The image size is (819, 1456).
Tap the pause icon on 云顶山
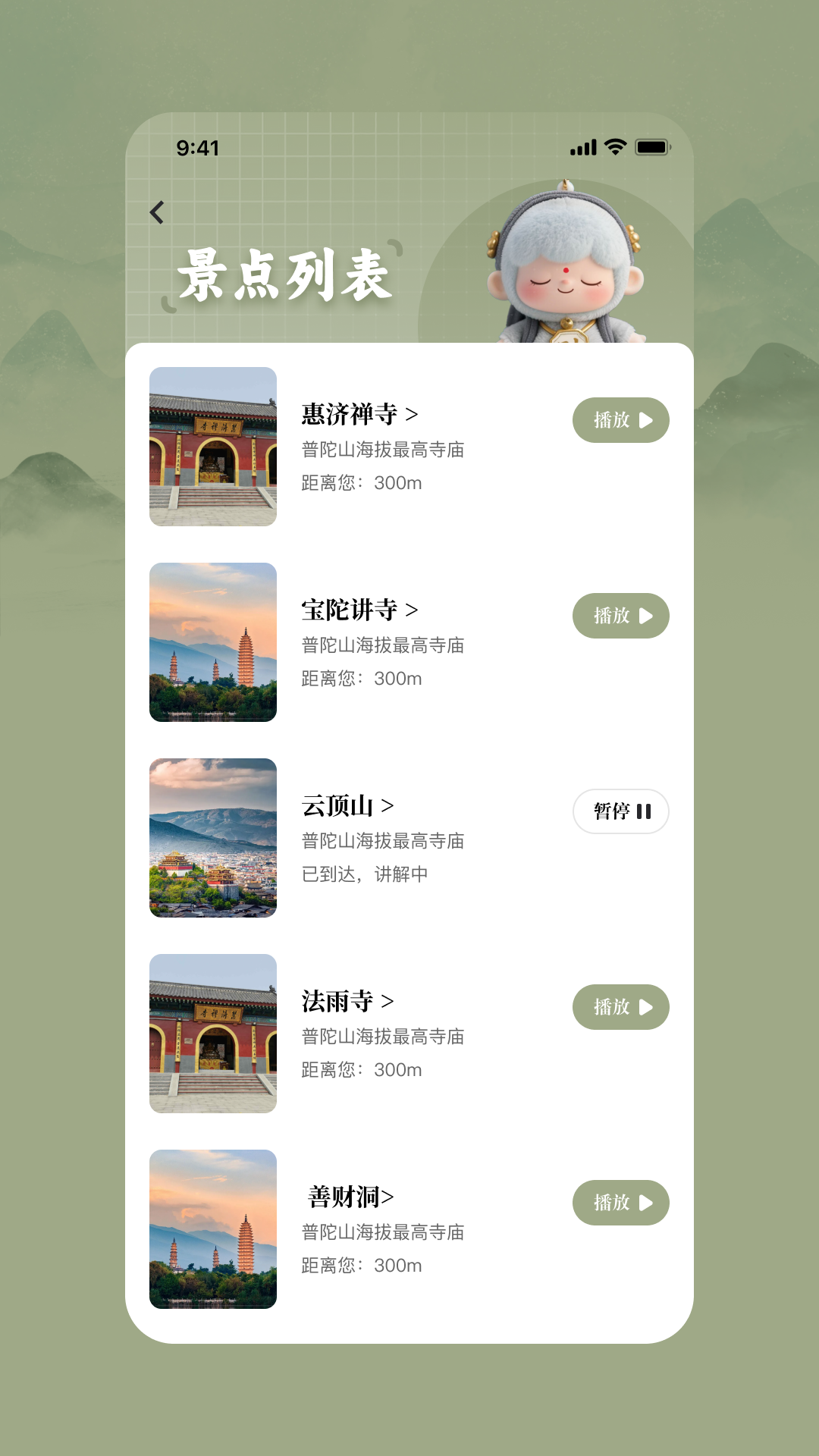tap(645, 811)
